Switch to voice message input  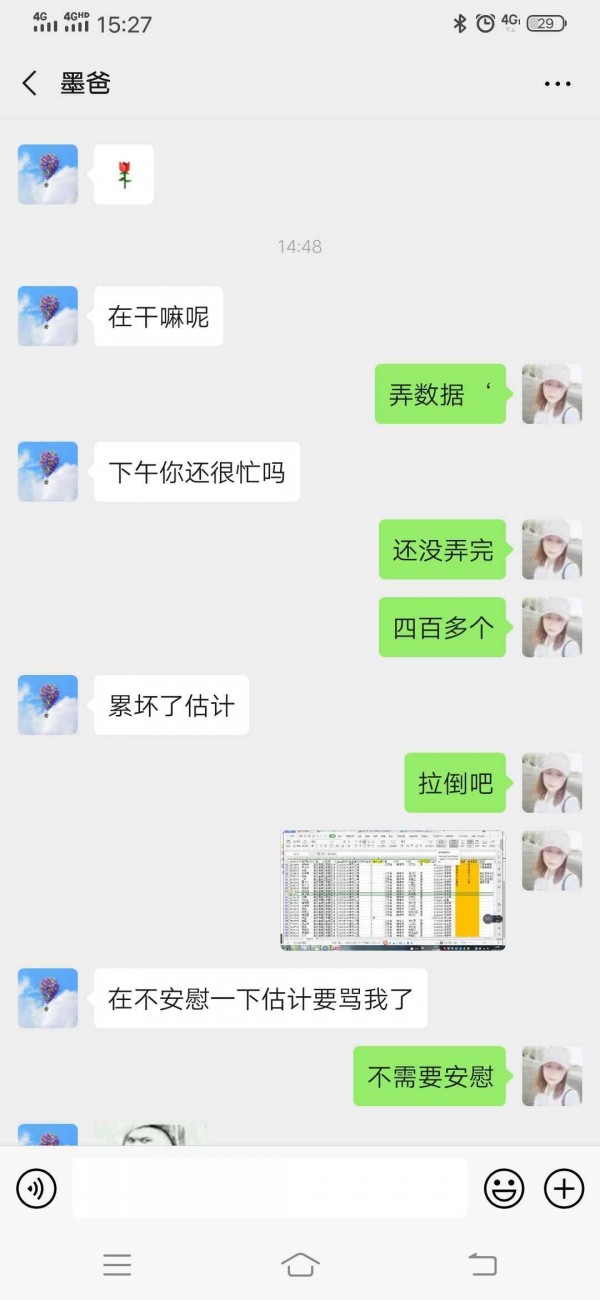tap(37, 1188)
